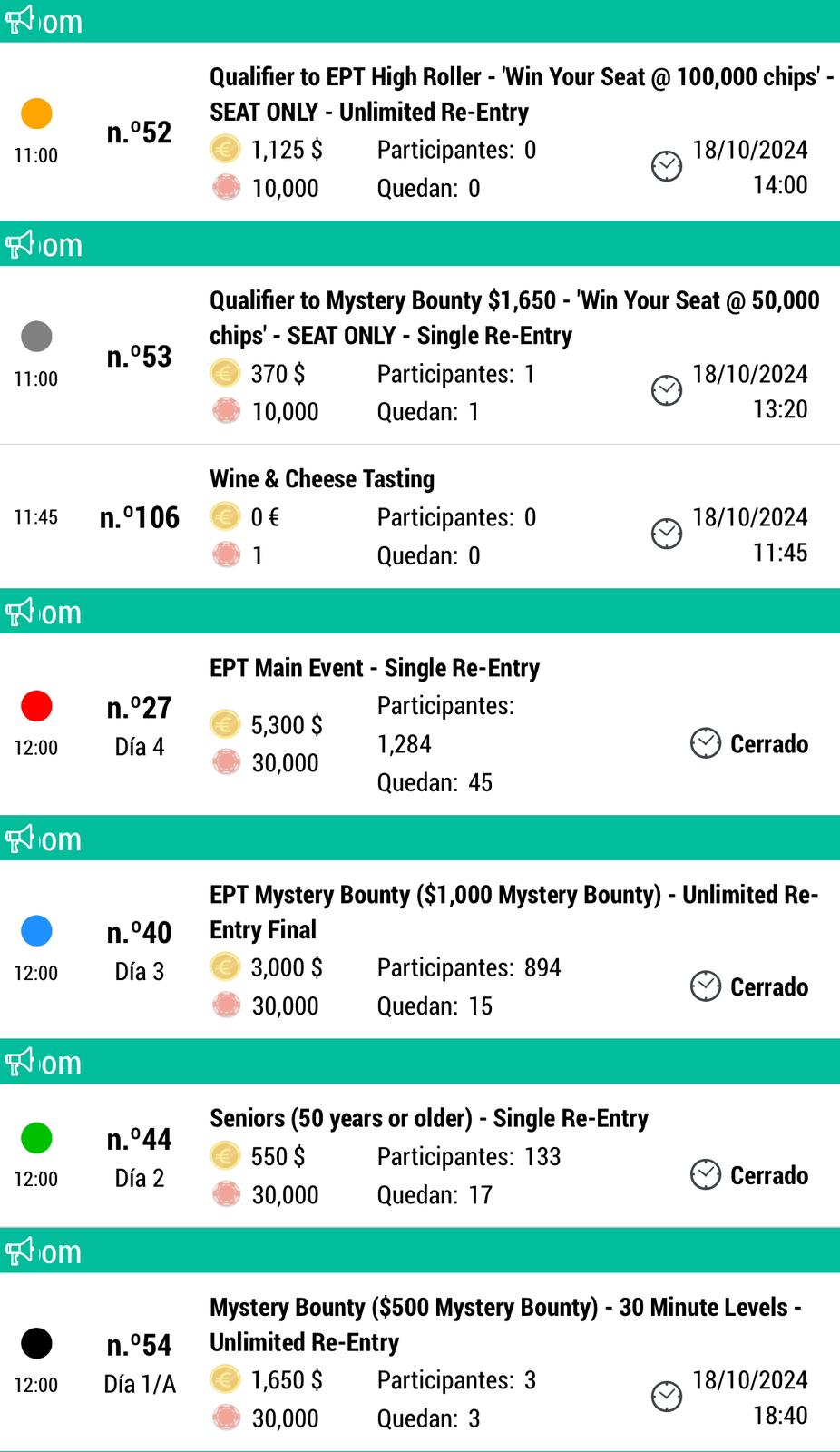Open the Wine & Cheese Tasting event
This screenshot has width=840, height=1452.
tap(420, 516)
